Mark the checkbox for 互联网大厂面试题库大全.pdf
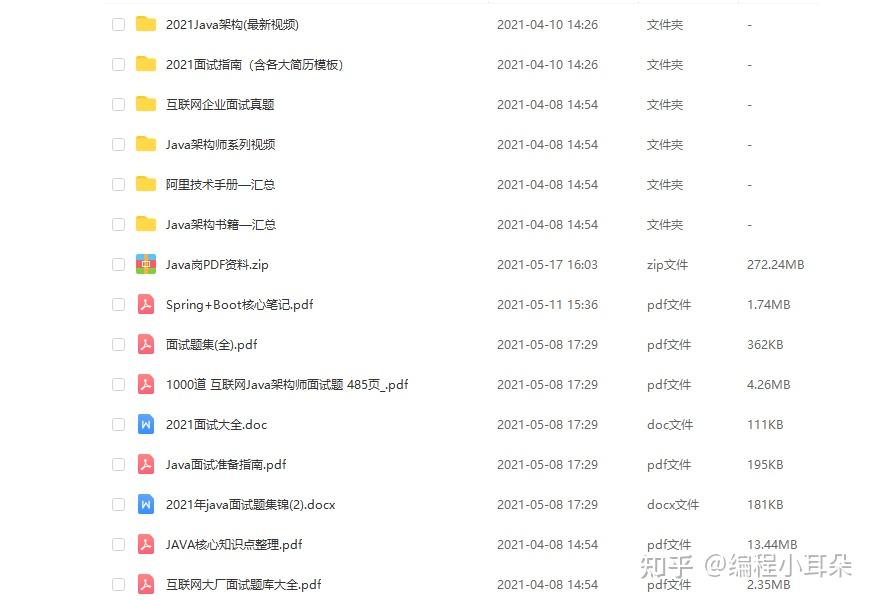The height and width of the screenshot is (600, 874). [118, 585]
